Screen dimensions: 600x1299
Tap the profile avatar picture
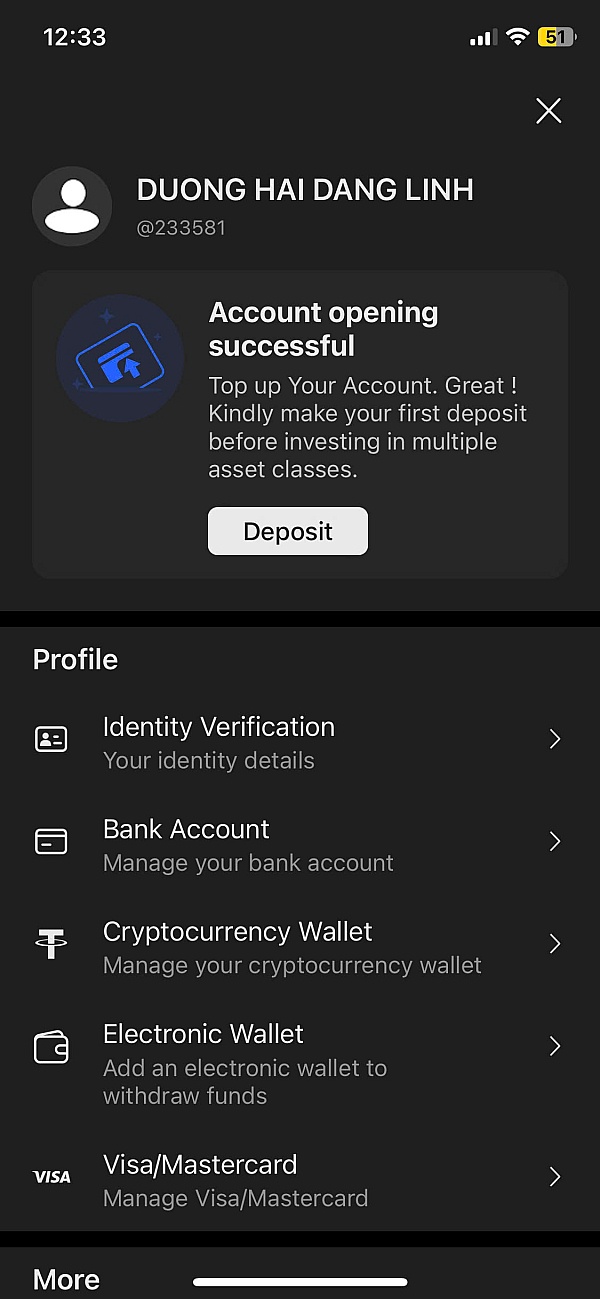pos(72,206)
